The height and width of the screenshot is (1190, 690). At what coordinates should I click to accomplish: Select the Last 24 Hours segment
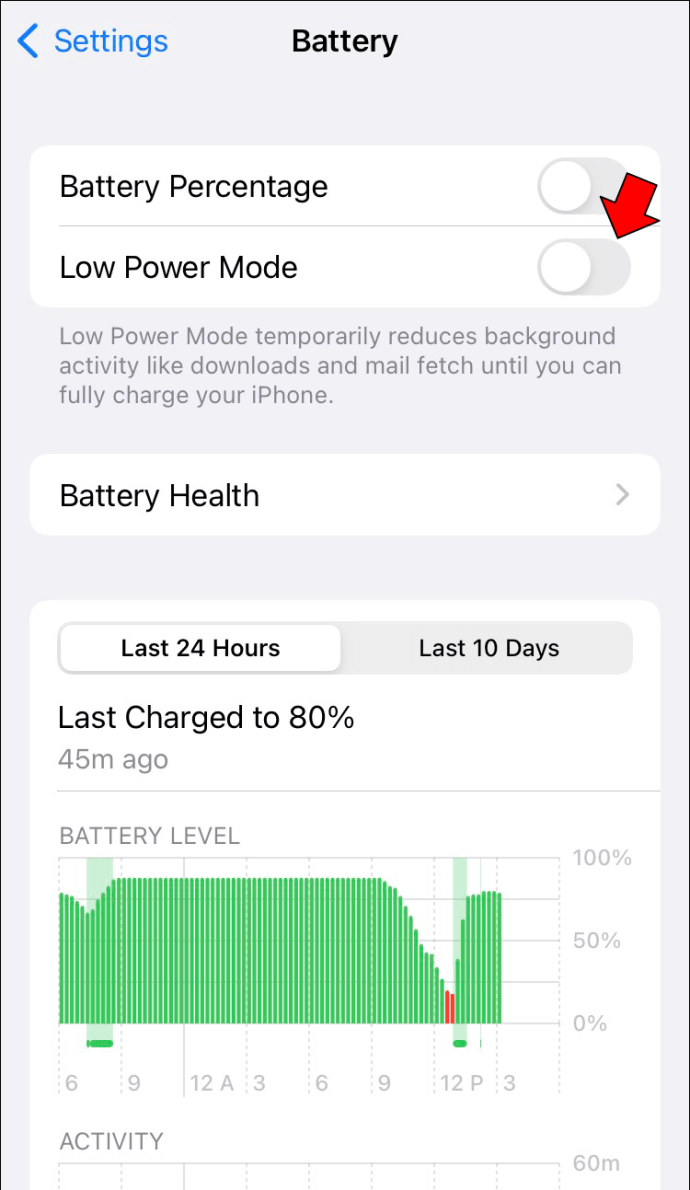point(200,648)
